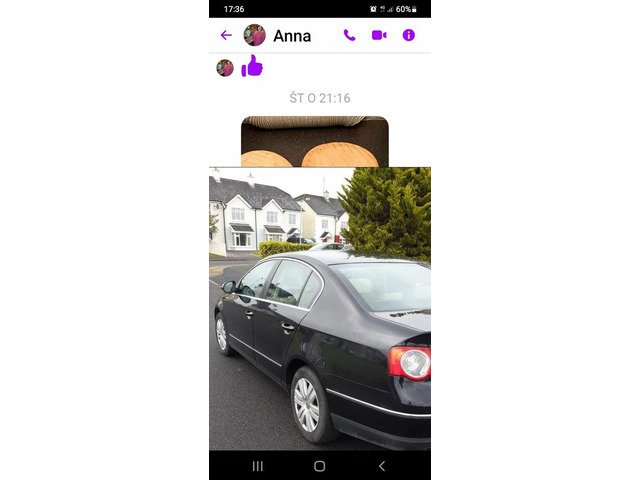Tap the system home button
640x480 pixels.
pyautogui.click(x=319, y=466)
